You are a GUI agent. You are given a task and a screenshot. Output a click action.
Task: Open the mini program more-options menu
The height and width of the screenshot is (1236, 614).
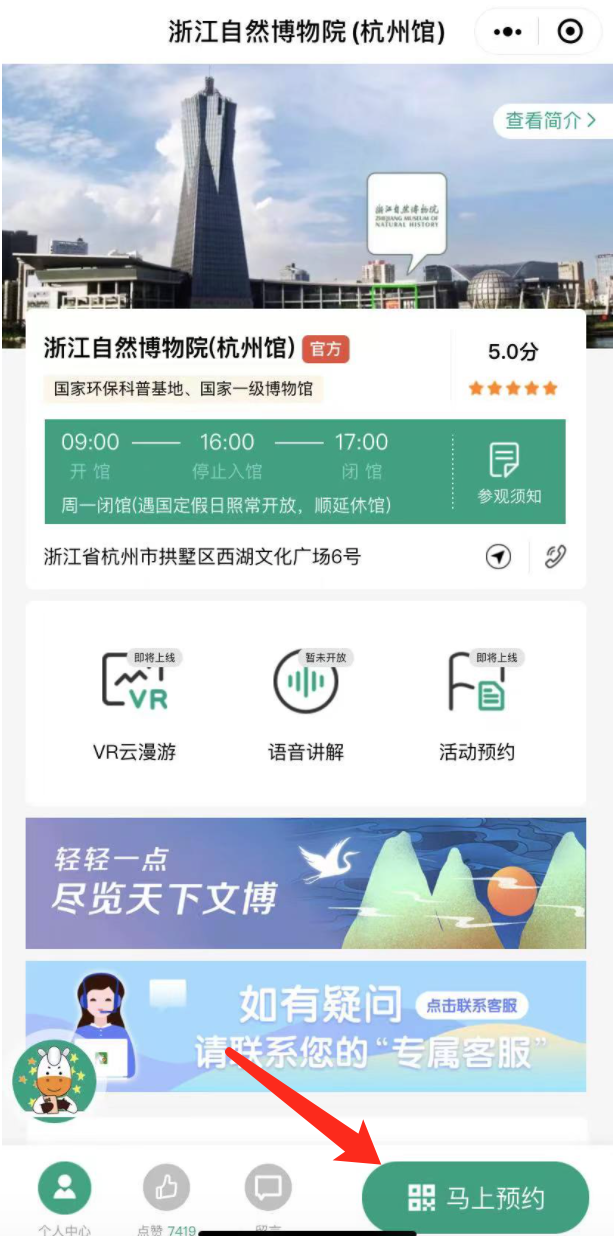coord(508,31)
